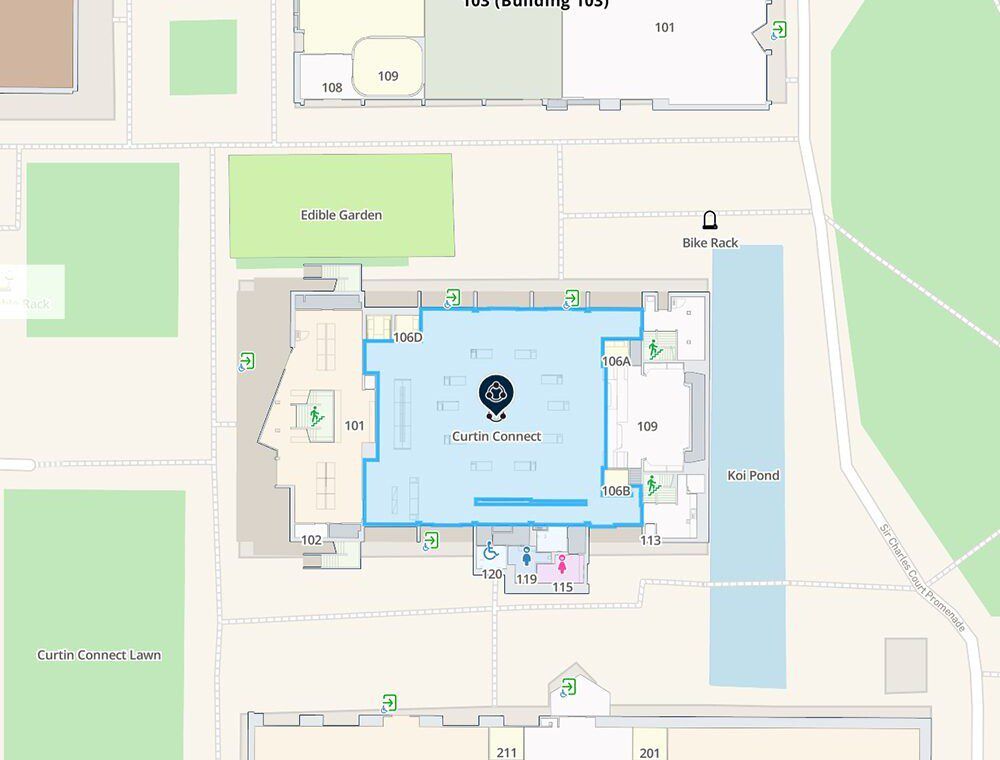
Task: Tap the Bike Rack marker
Action: click(x=710, y=220)
